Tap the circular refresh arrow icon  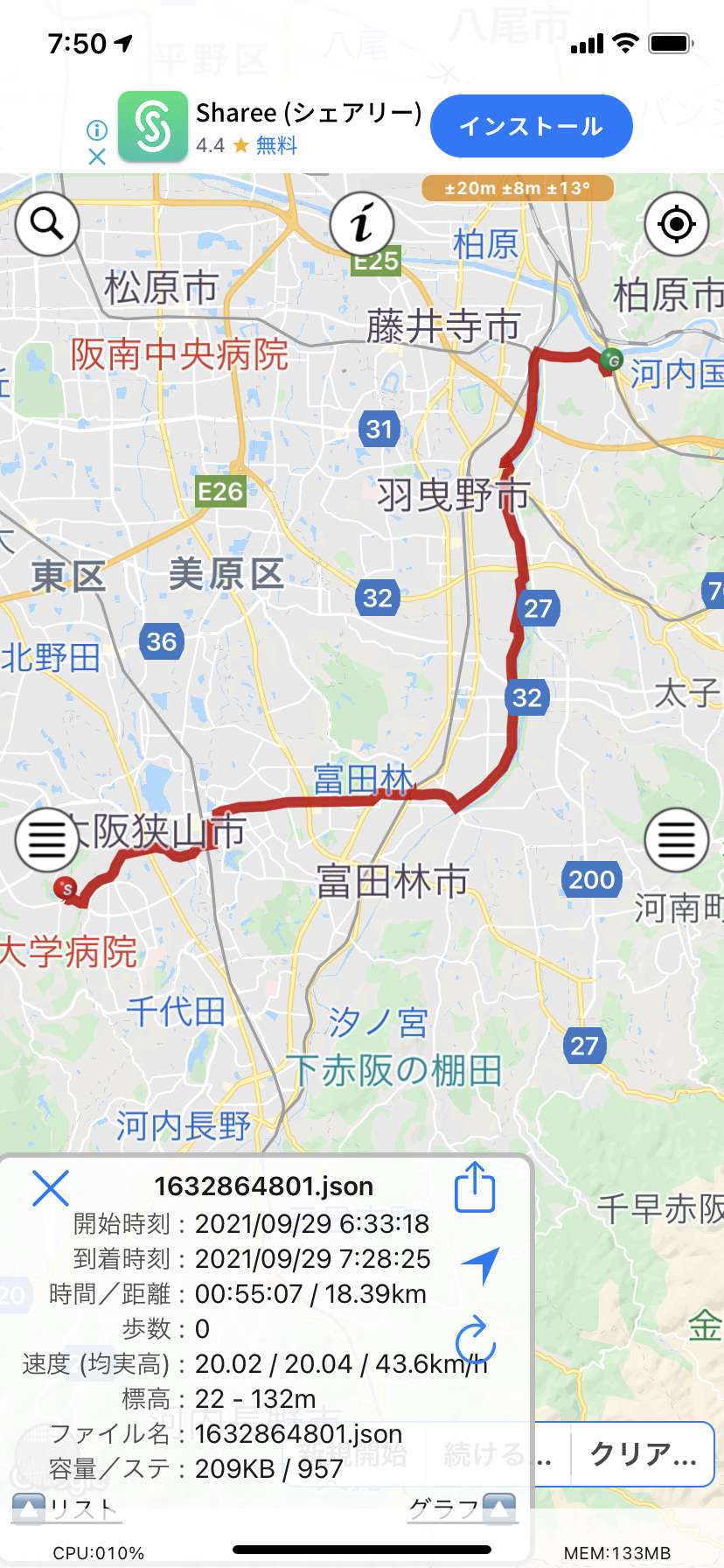(475, 1339)
